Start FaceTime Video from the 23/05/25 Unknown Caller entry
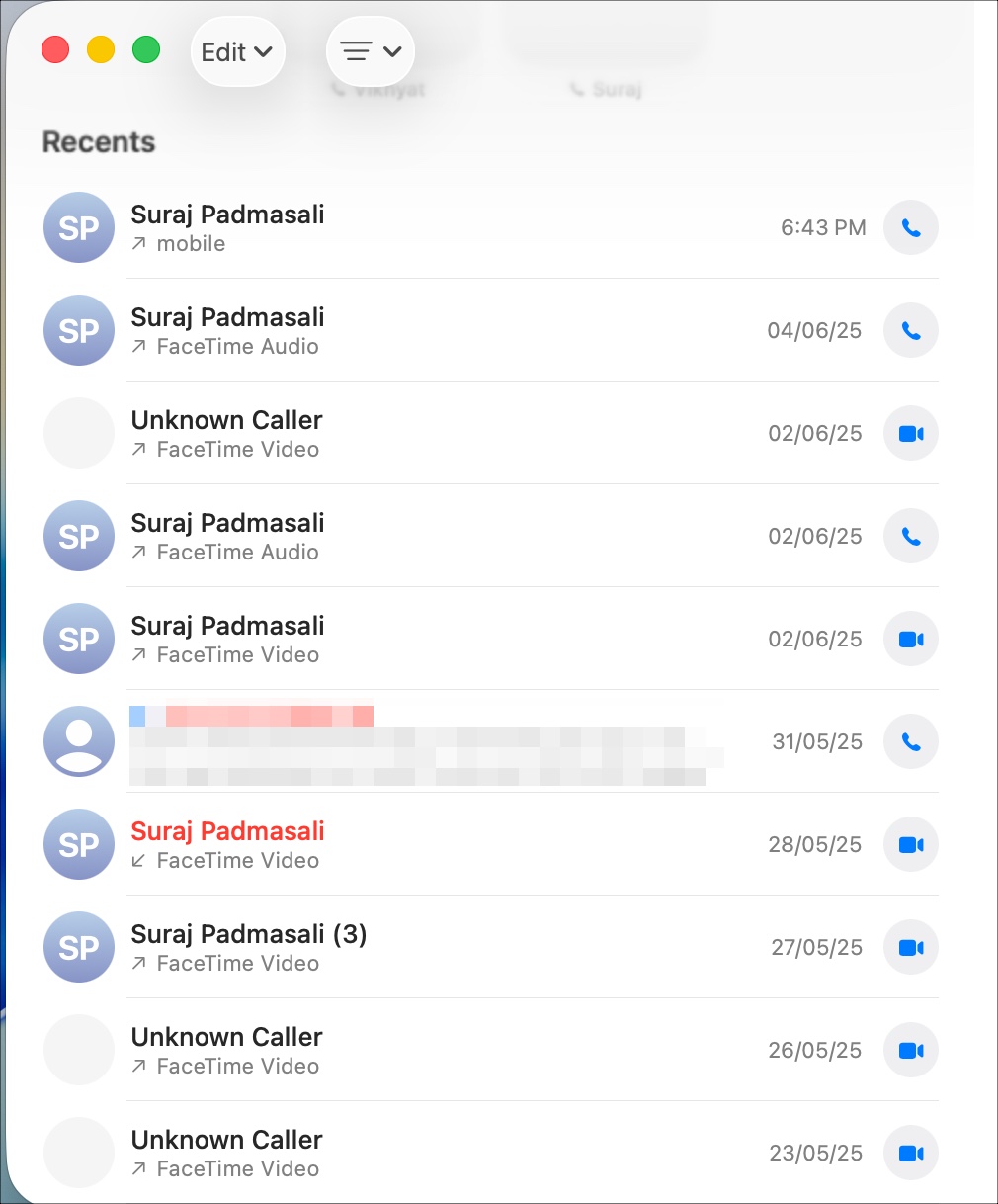This screenshot has height=1204, width=998. pyautogui.click(x=910, y=1153)
